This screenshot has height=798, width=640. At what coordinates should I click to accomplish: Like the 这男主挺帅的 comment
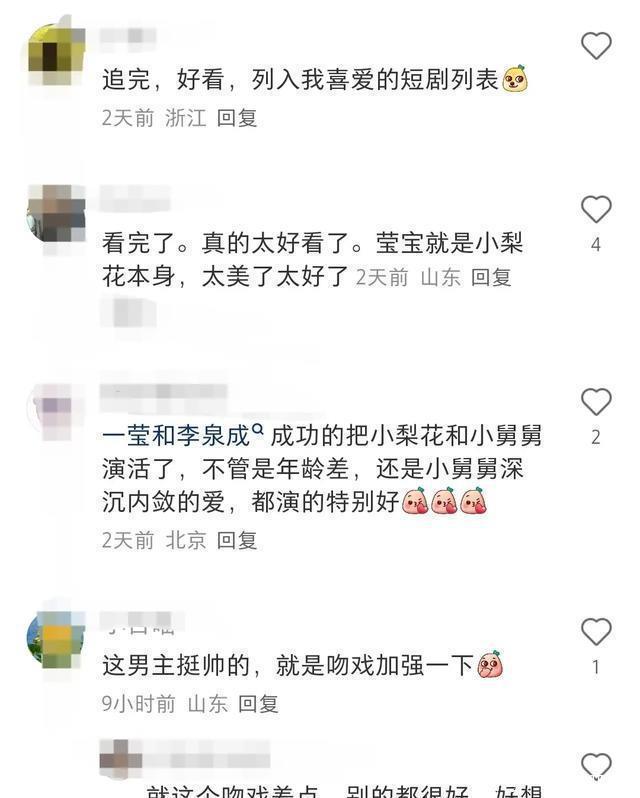[596, 632]
